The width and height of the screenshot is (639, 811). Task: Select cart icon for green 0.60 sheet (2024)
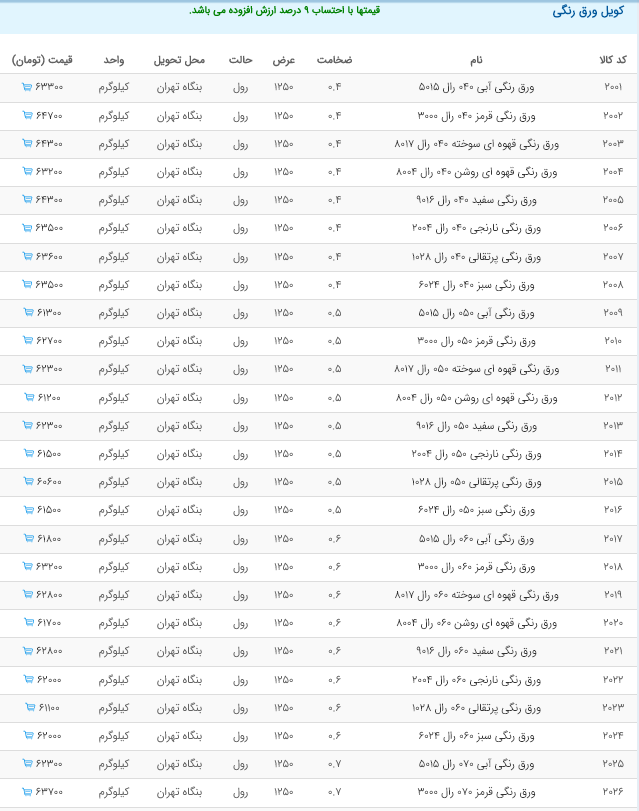pyautogui.click(x=28, y=735)
